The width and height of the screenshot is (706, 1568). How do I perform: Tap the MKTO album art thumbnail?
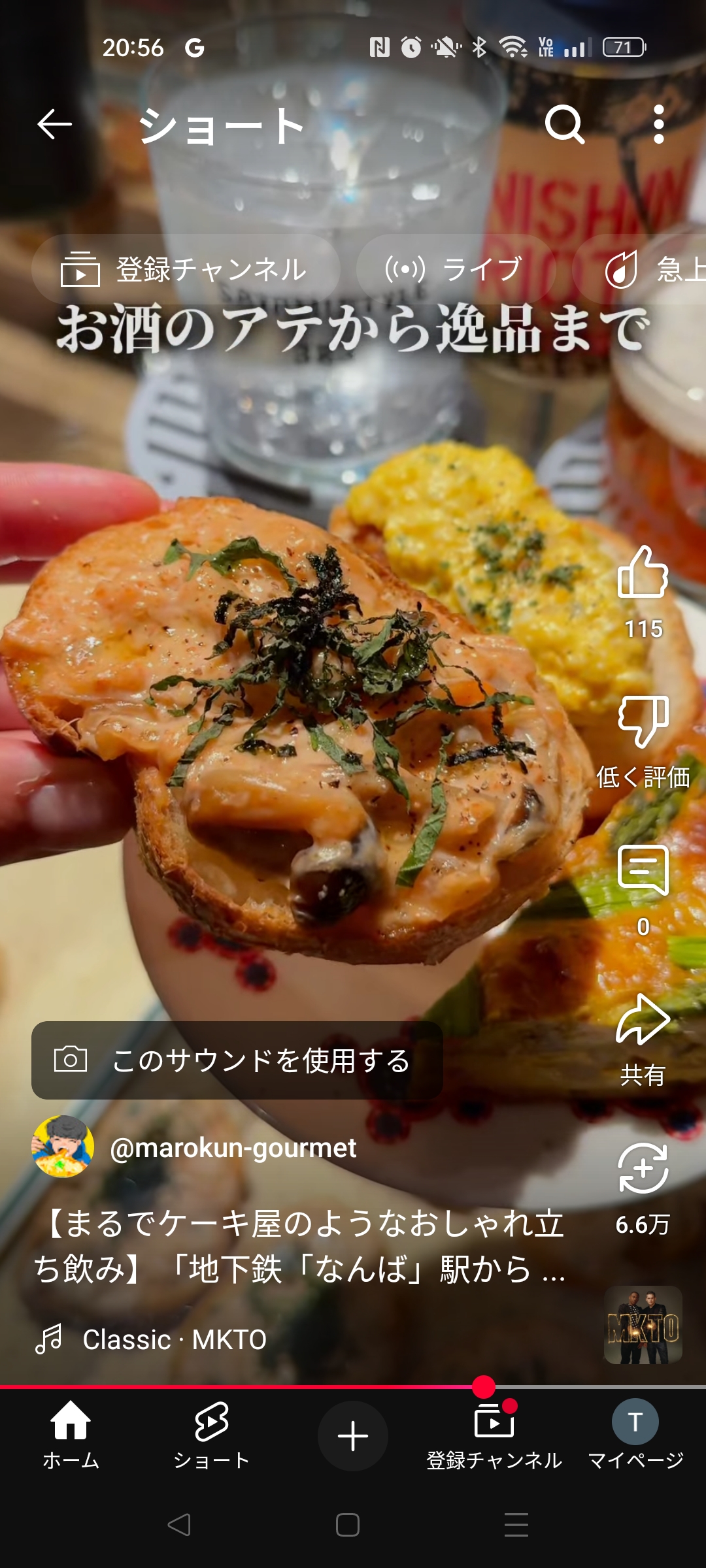tap(643, 1325)
